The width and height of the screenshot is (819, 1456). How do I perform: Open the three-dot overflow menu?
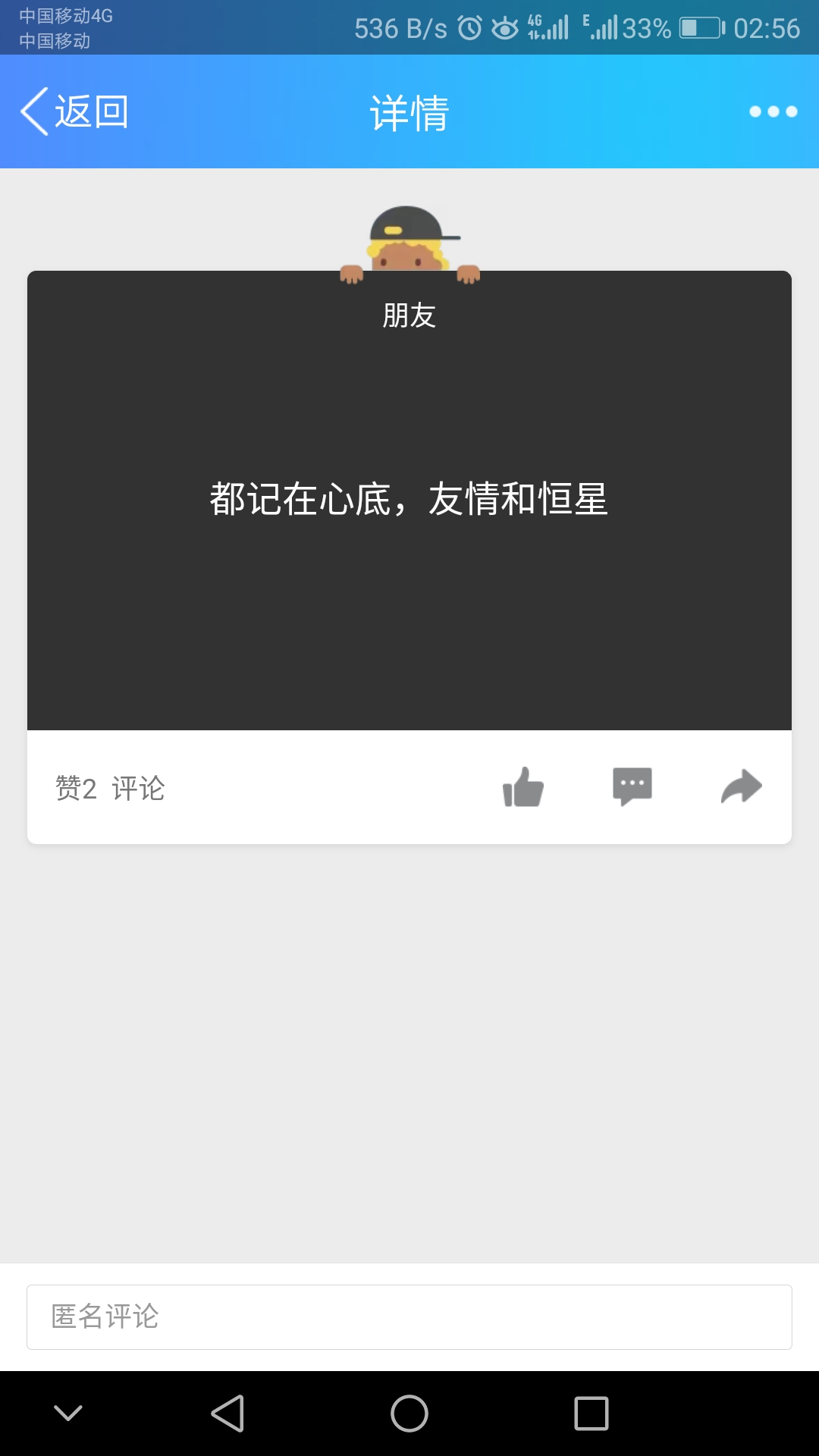tap(773, 111)
